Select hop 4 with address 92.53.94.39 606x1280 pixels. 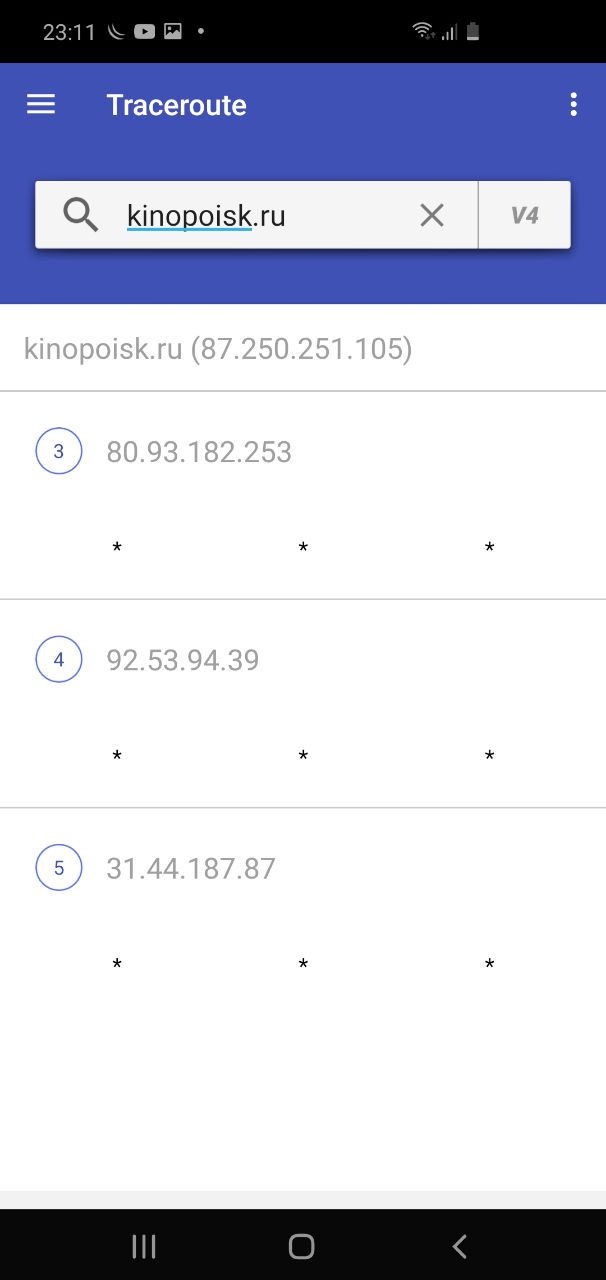[303, 704]
